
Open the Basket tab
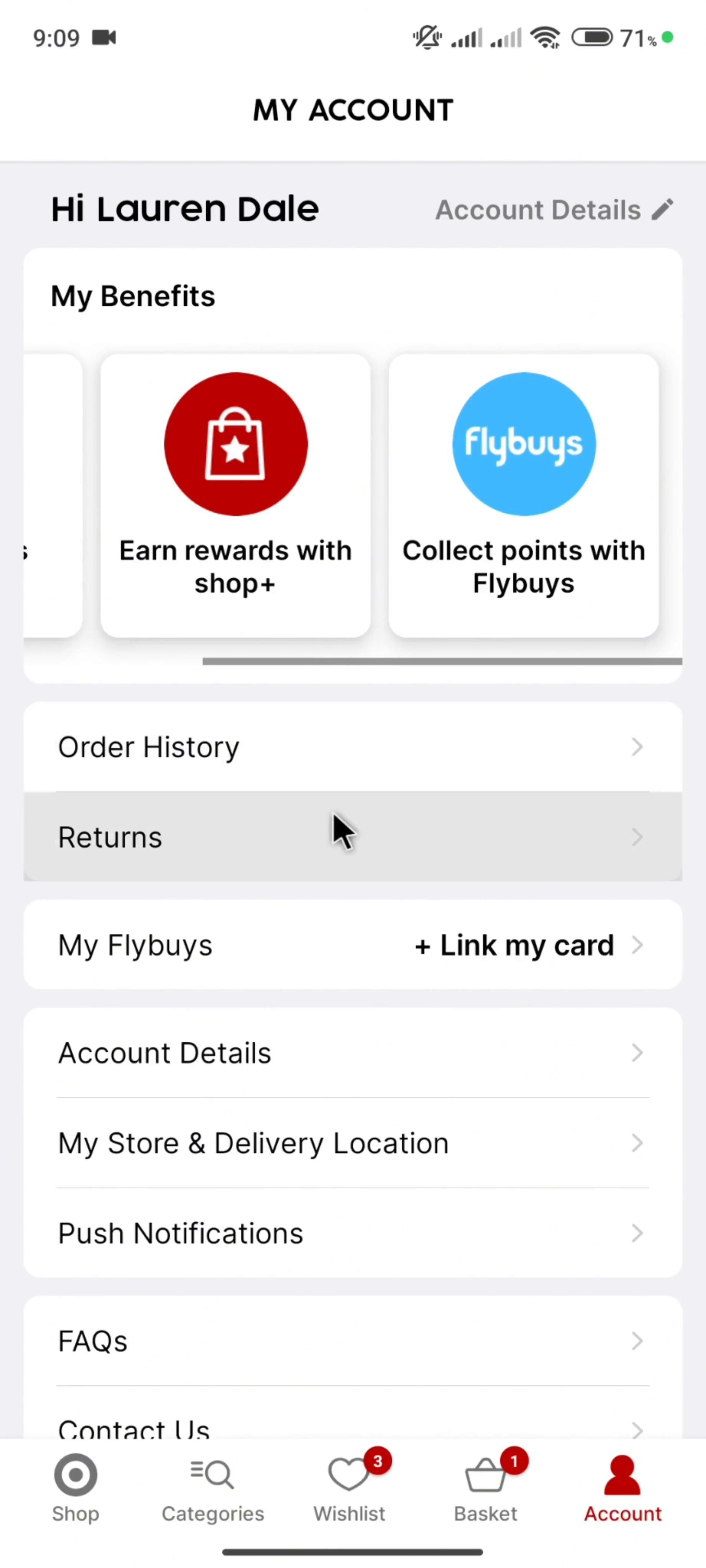point(486,1488)
